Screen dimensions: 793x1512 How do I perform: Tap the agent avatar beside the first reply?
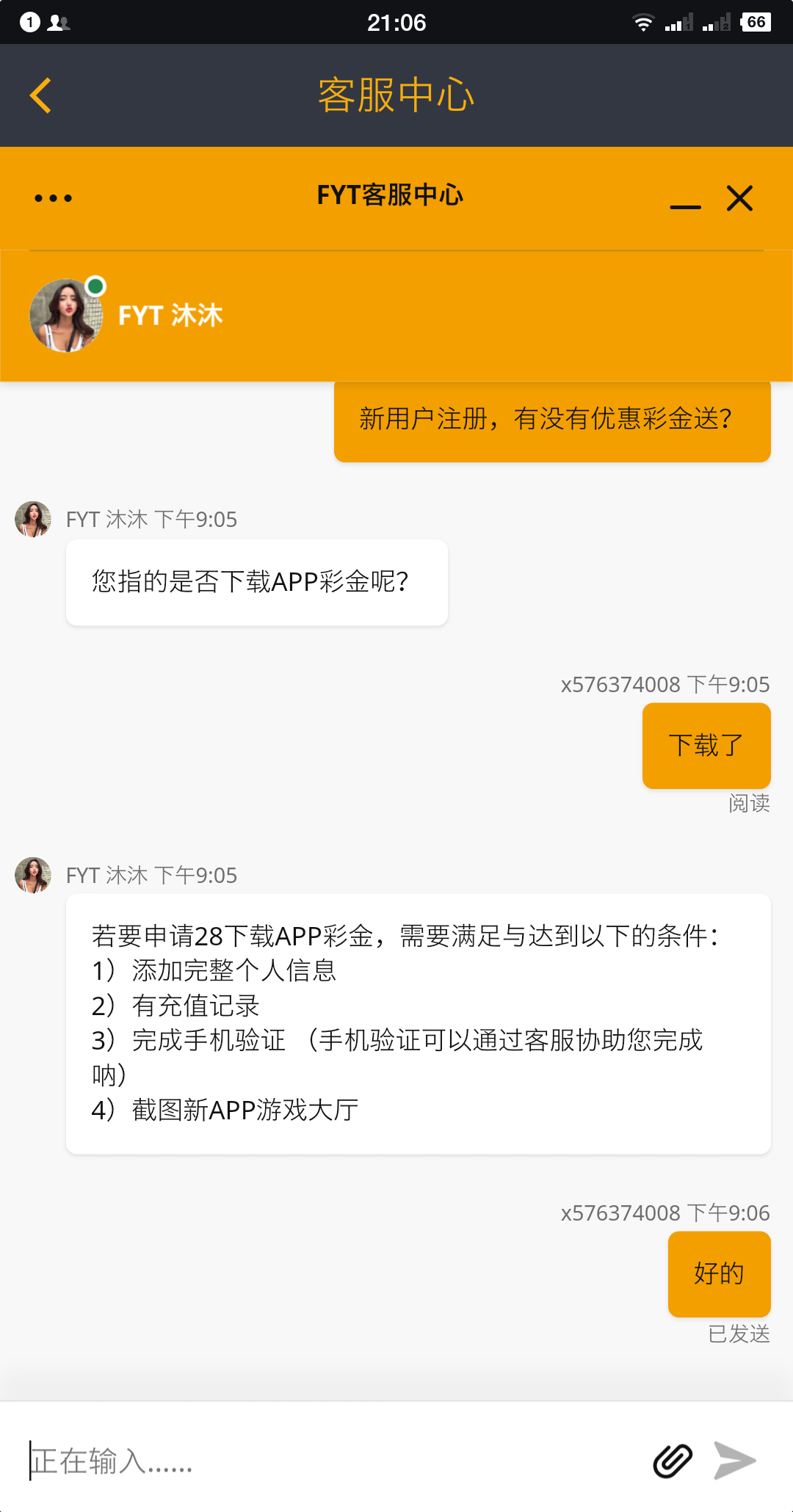pos(32,519)
